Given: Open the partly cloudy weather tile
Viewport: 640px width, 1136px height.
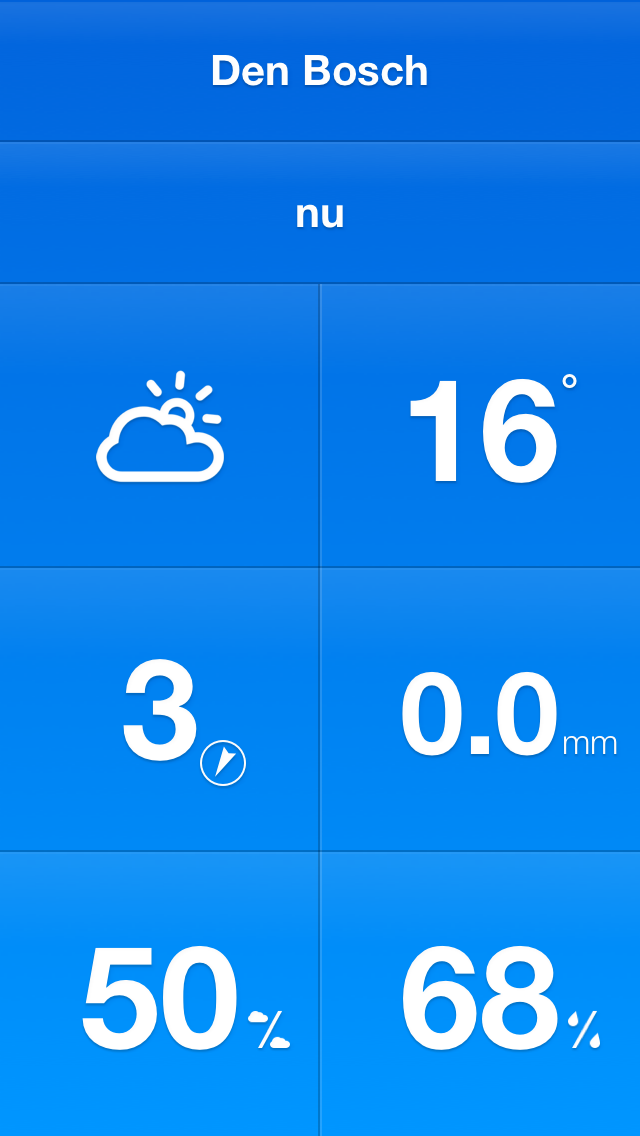Looking at the screenshot, I should click(160, 426).
